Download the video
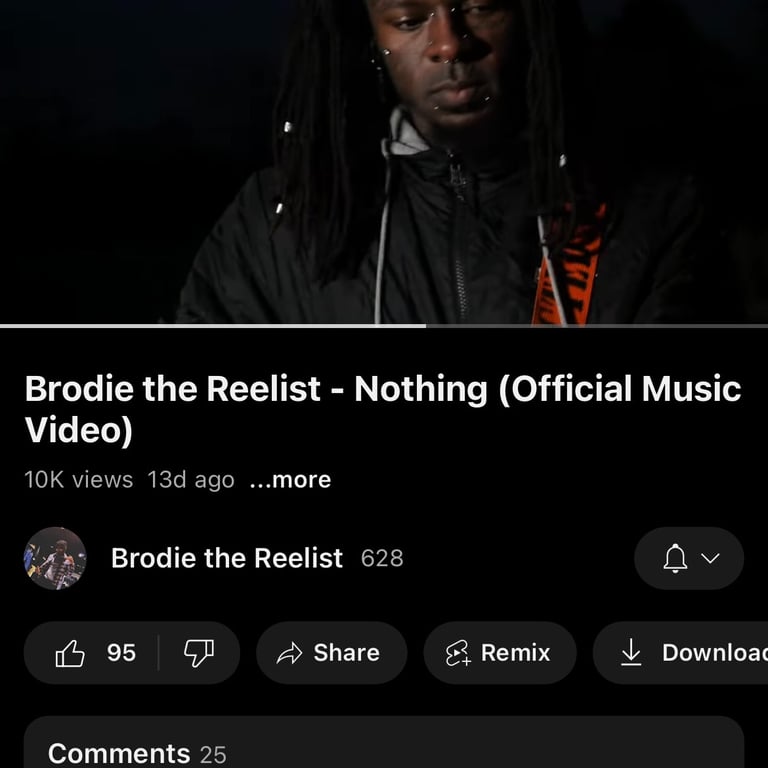Viewport: 768px width, 768px height. [x=690, y=653]
